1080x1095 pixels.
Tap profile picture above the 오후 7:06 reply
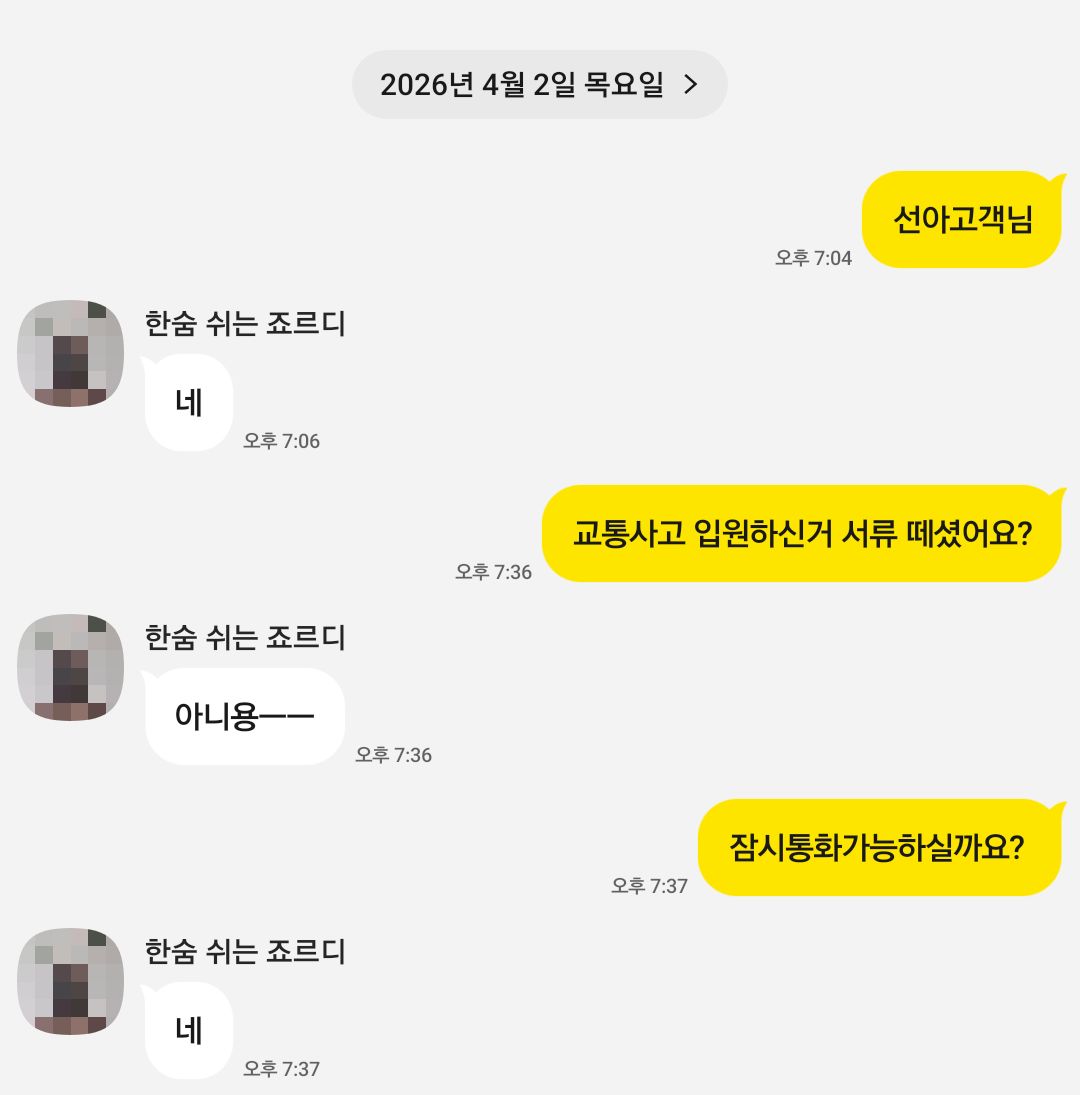tap(71, 353)
